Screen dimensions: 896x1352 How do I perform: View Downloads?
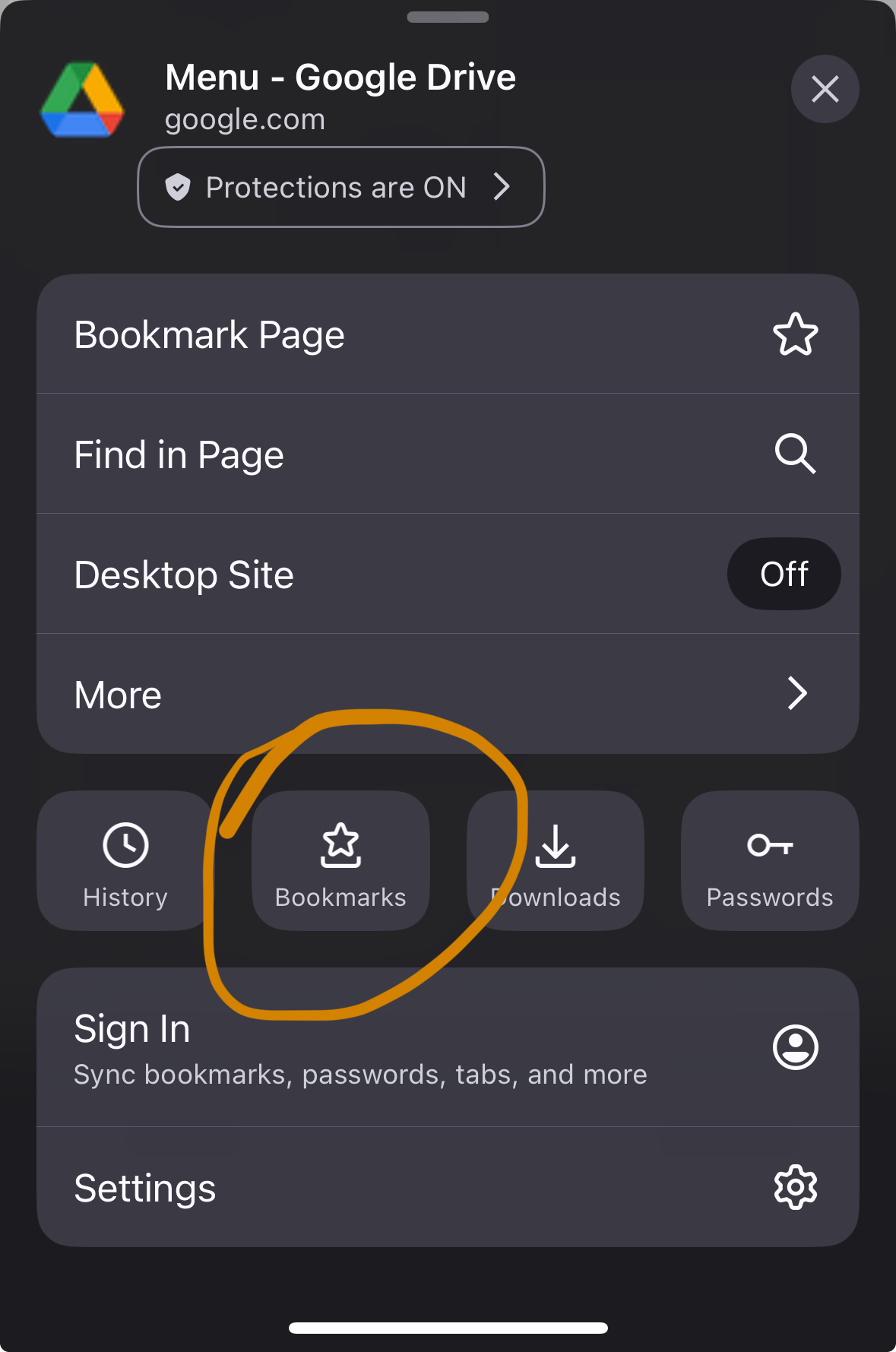(556, 861)
